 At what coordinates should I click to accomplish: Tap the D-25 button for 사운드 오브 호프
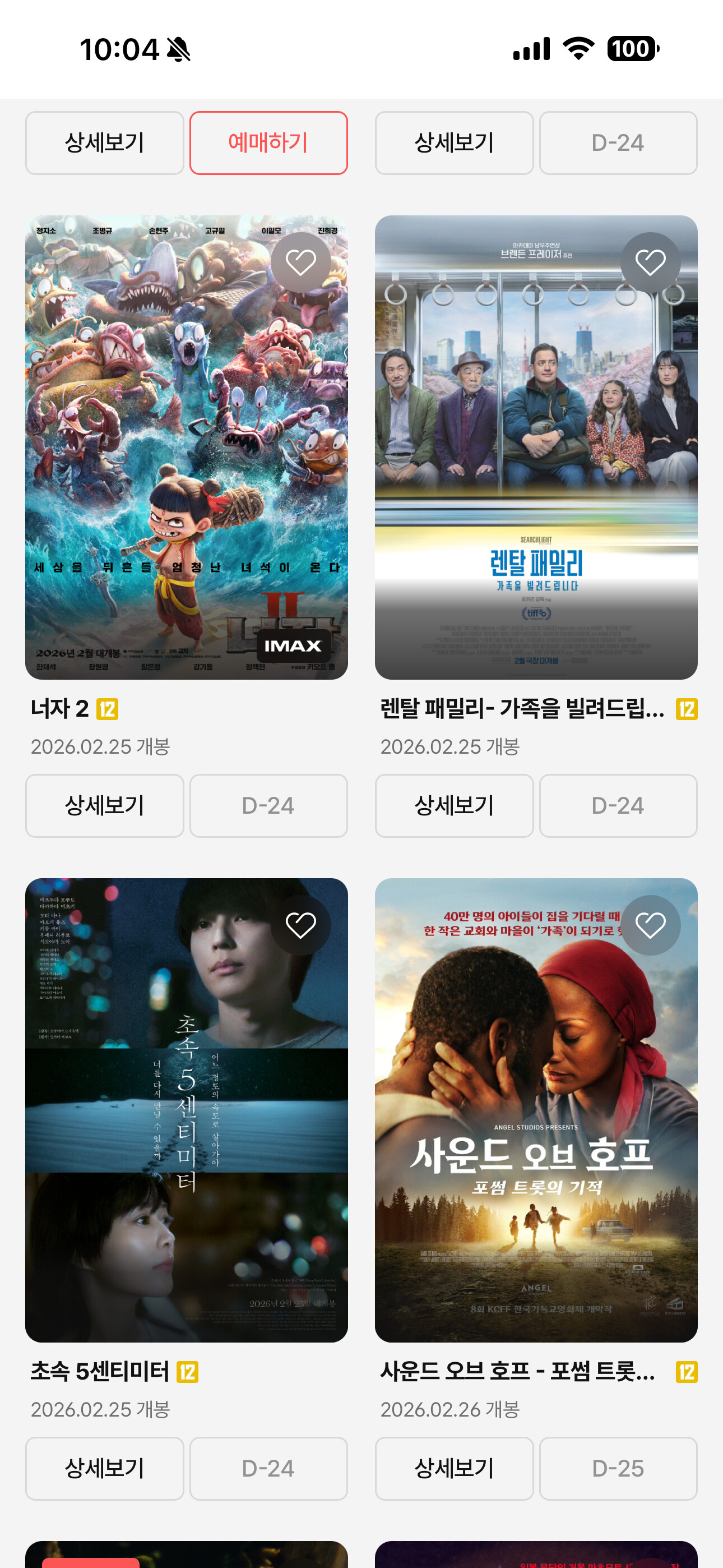pos(618,1469)
